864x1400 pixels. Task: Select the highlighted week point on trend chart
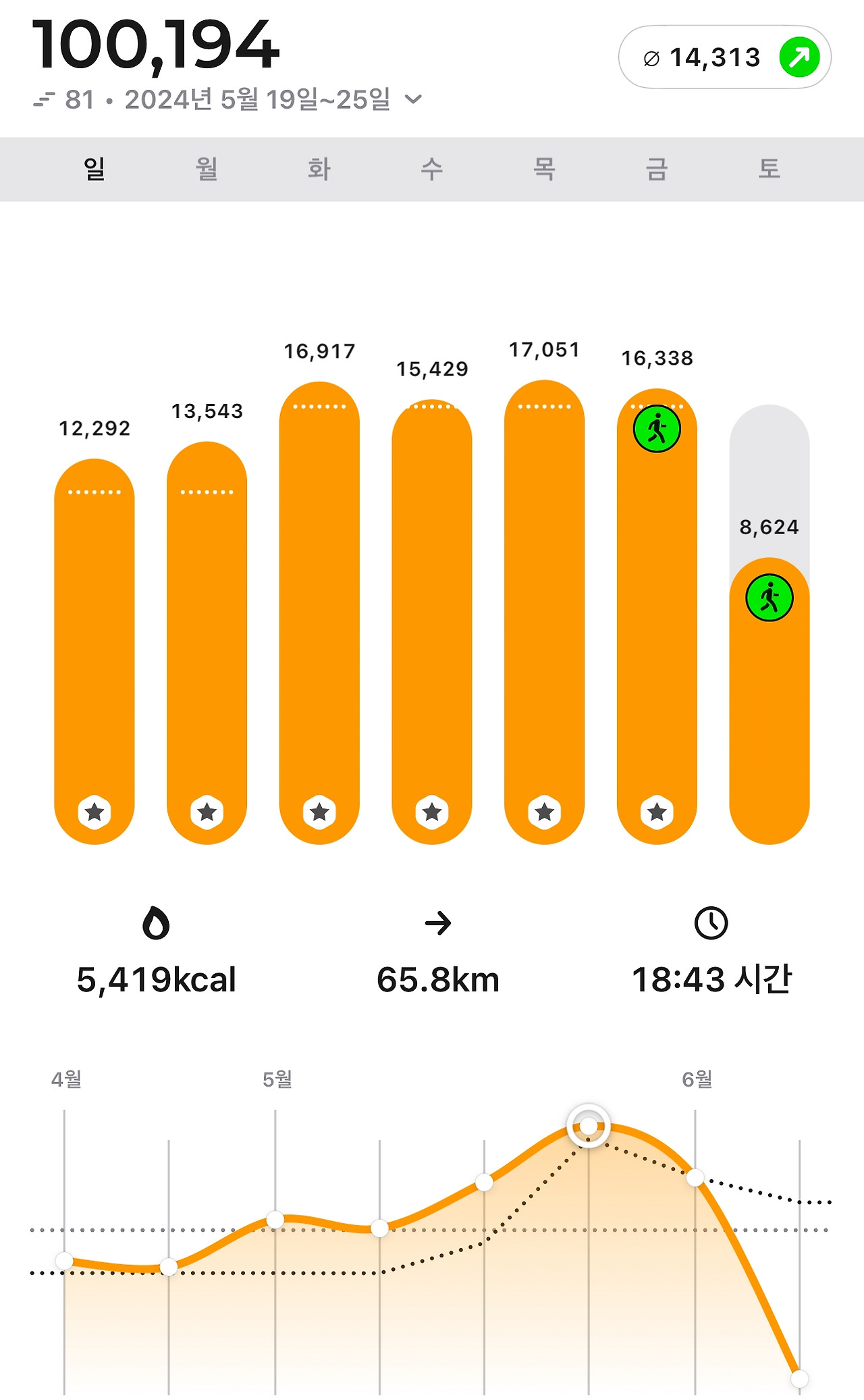click(x=589, y=1126)
